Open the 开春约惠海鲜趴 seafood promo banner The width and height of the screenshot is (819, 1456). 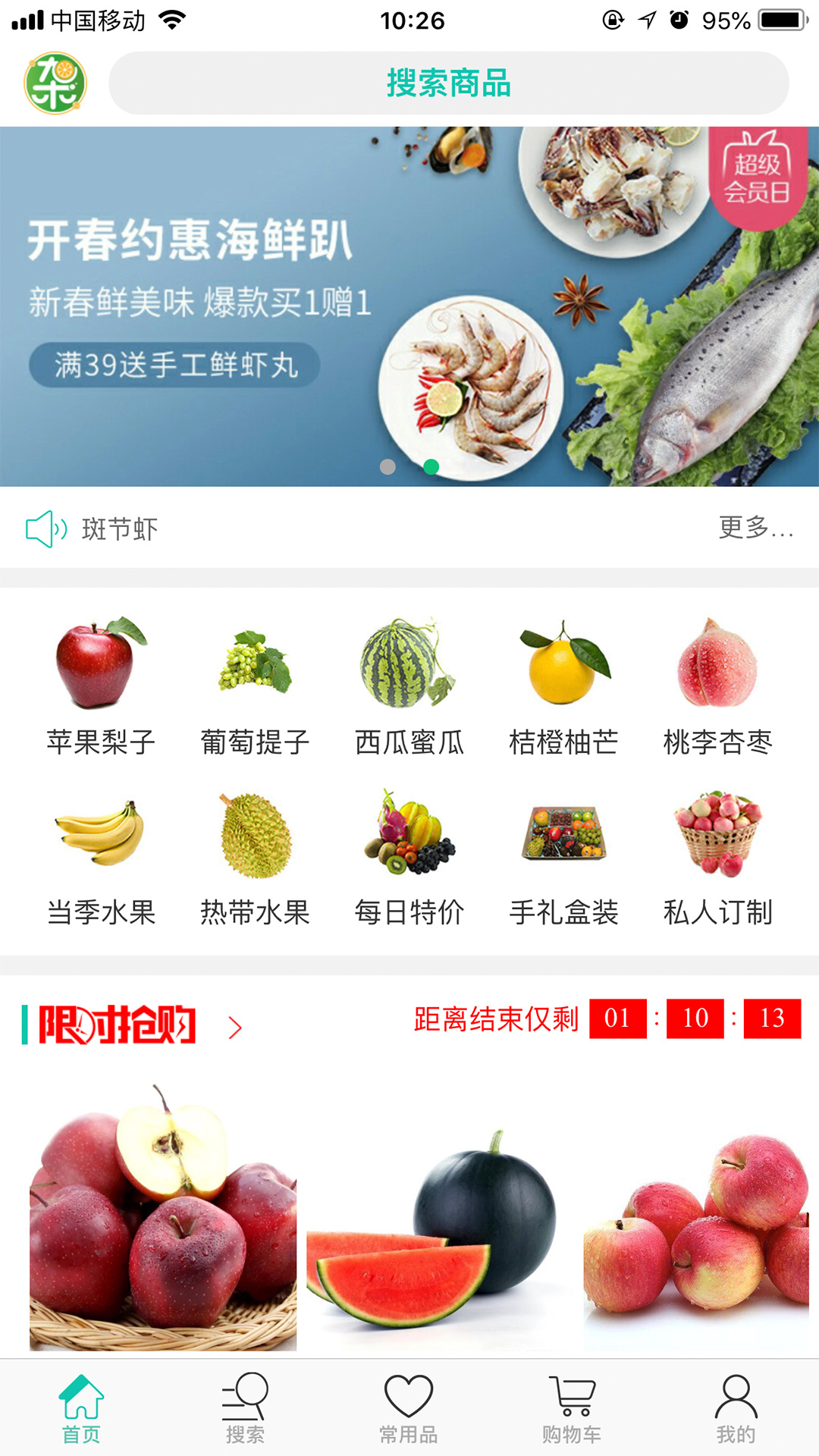409,306
